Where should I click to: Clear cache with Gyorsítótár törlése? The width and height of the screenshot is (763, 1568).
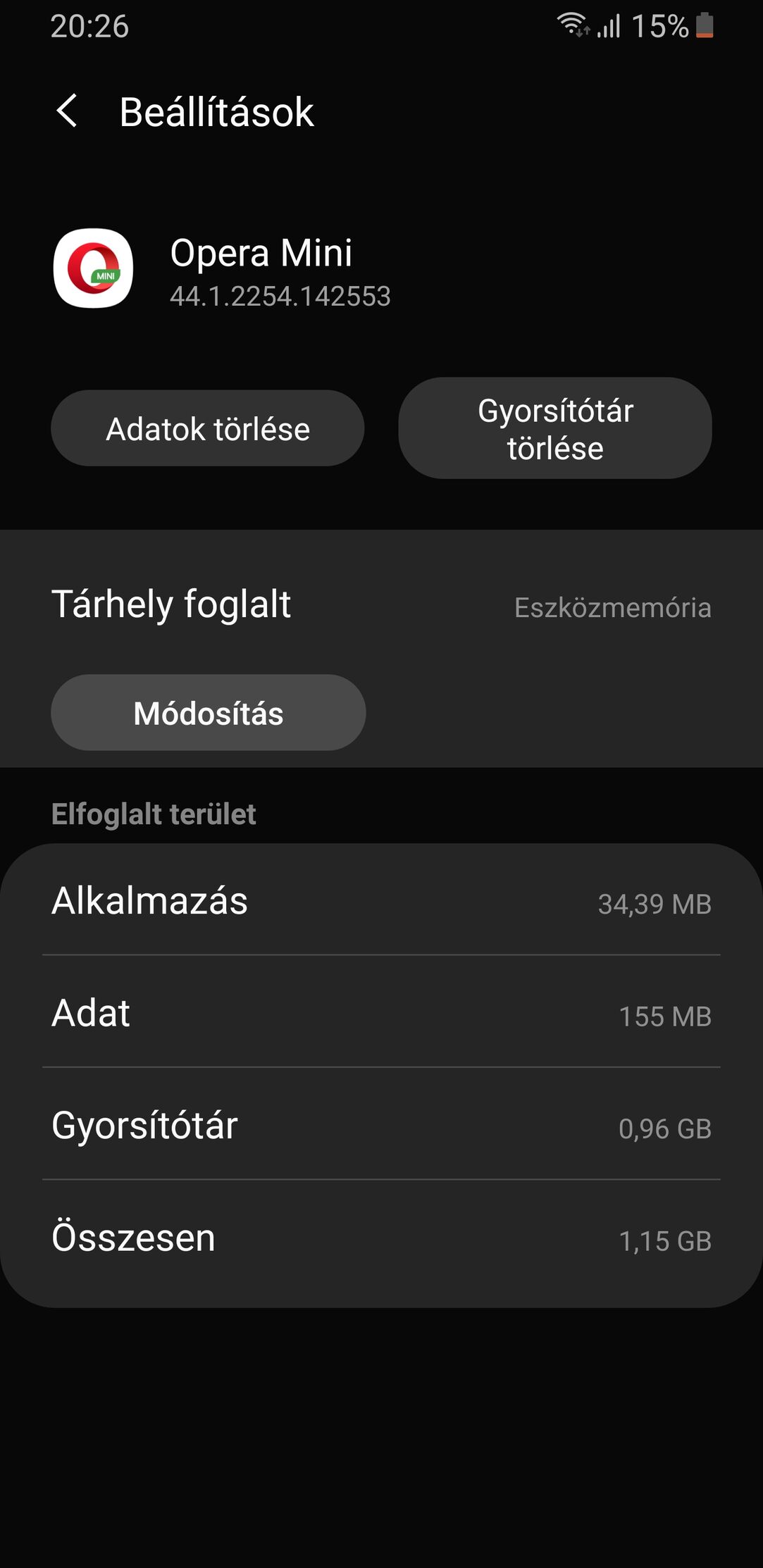point(555,428)
